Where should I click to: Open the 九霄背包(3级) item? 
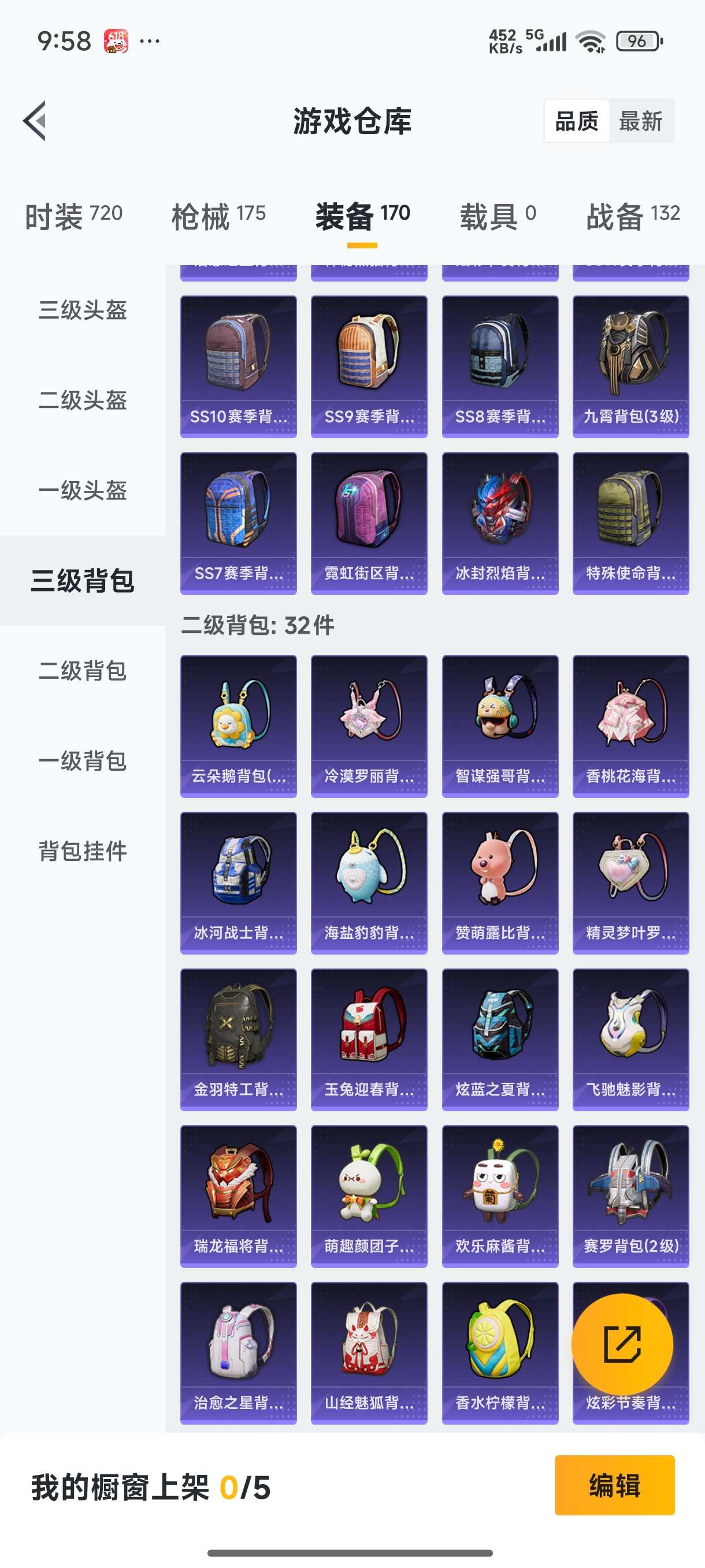(630, 367)
